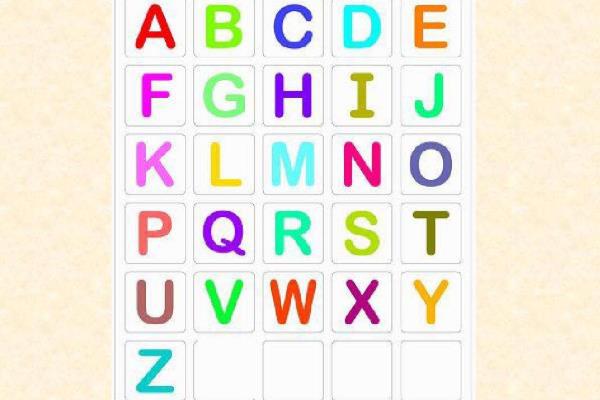Tap the red letter A tile
The image size is (600, 400).
point(155,28)
